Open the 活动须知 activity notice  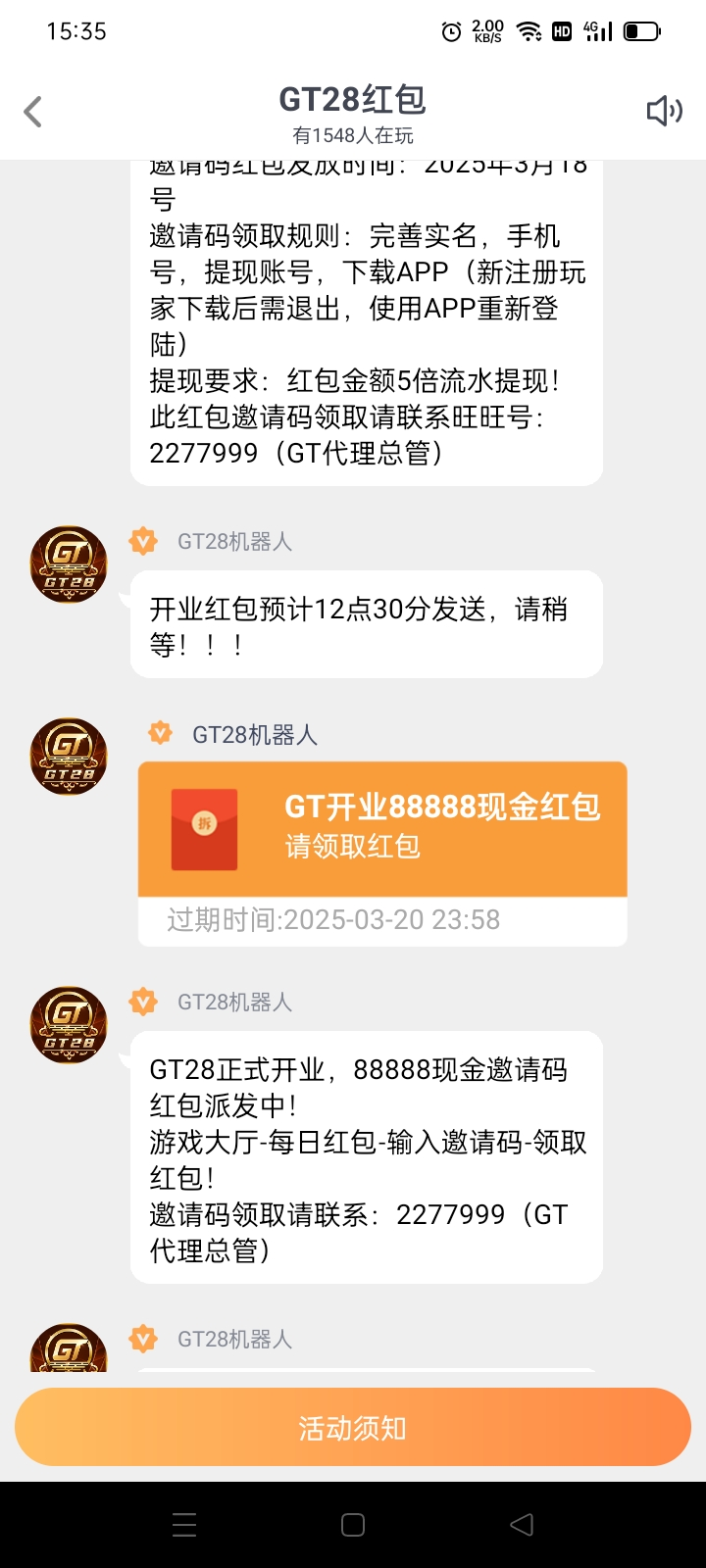pyautogui.click(x=353, y=1428)
